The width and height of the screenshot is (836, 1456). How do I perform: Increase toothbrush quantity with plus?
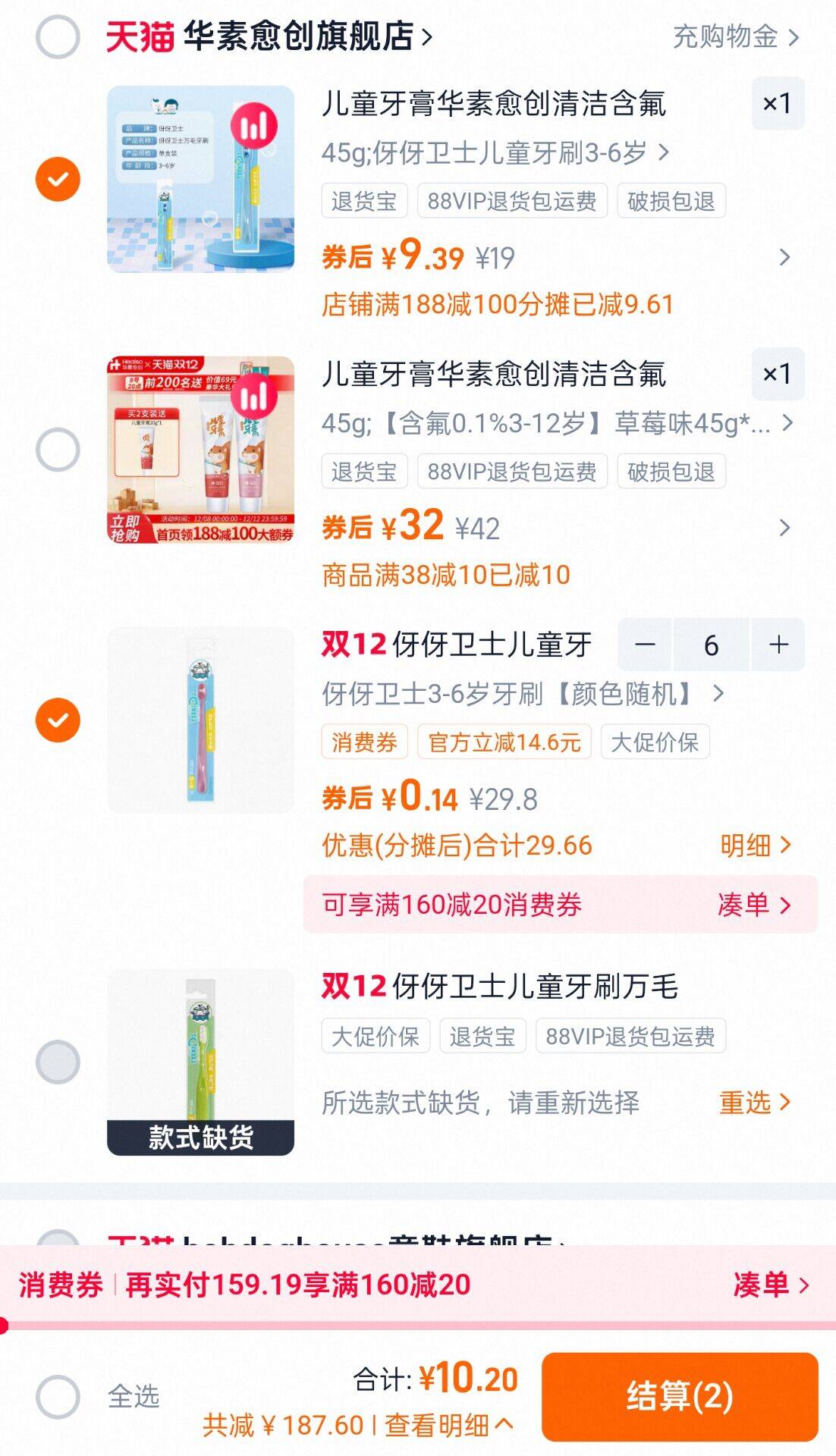(x=778, y=645)
